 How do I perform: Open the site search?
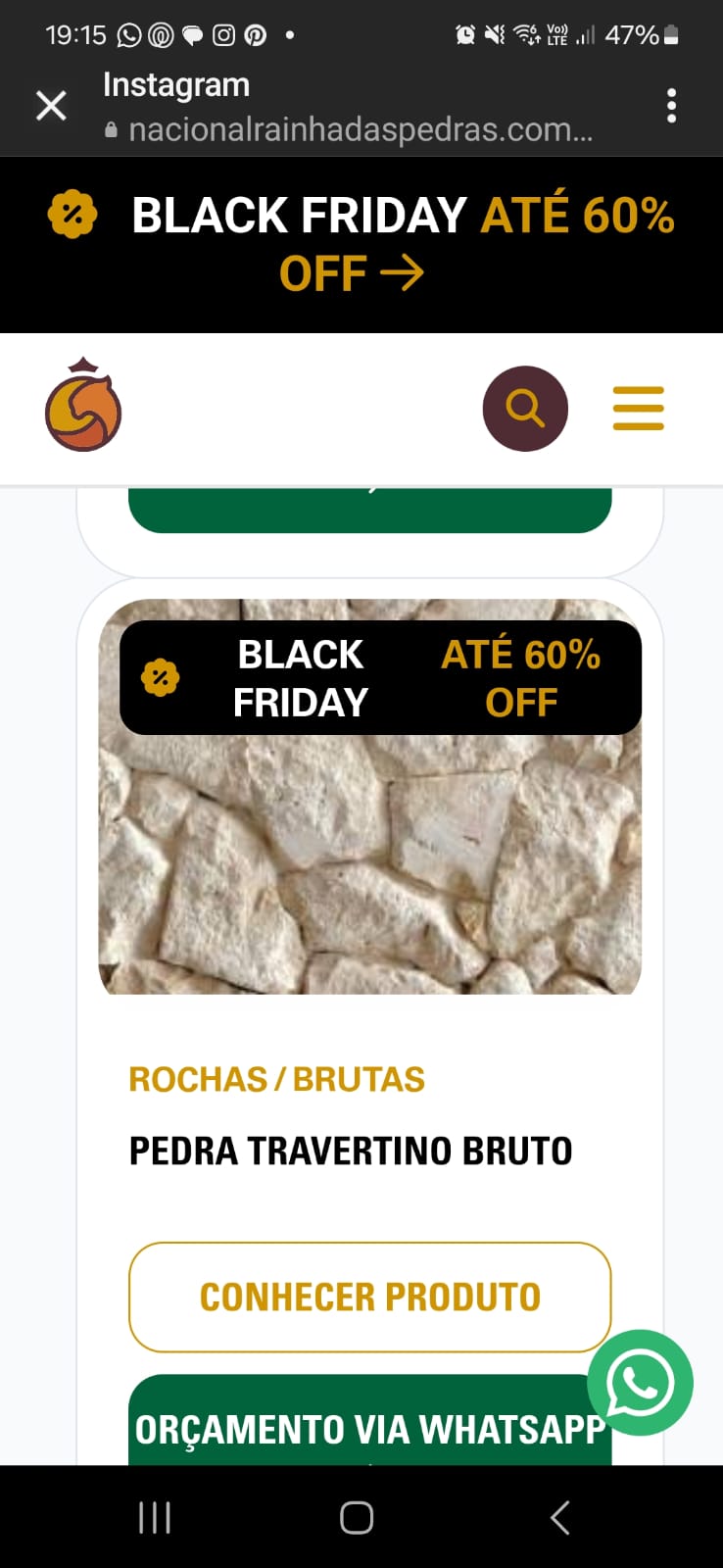(x=525, y=409)
